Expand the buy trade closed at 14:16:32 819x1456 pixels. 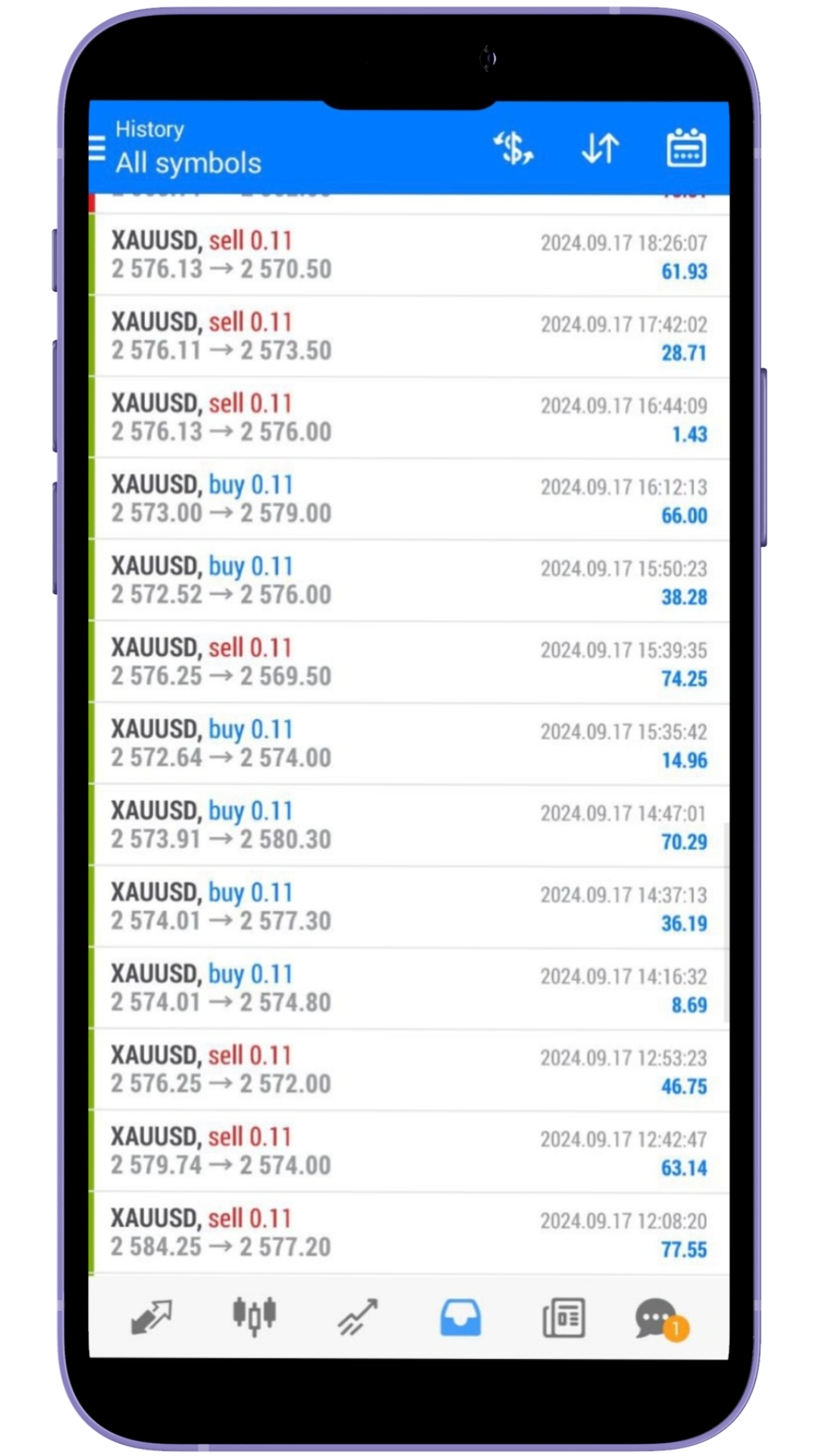[x=409, y=988]
